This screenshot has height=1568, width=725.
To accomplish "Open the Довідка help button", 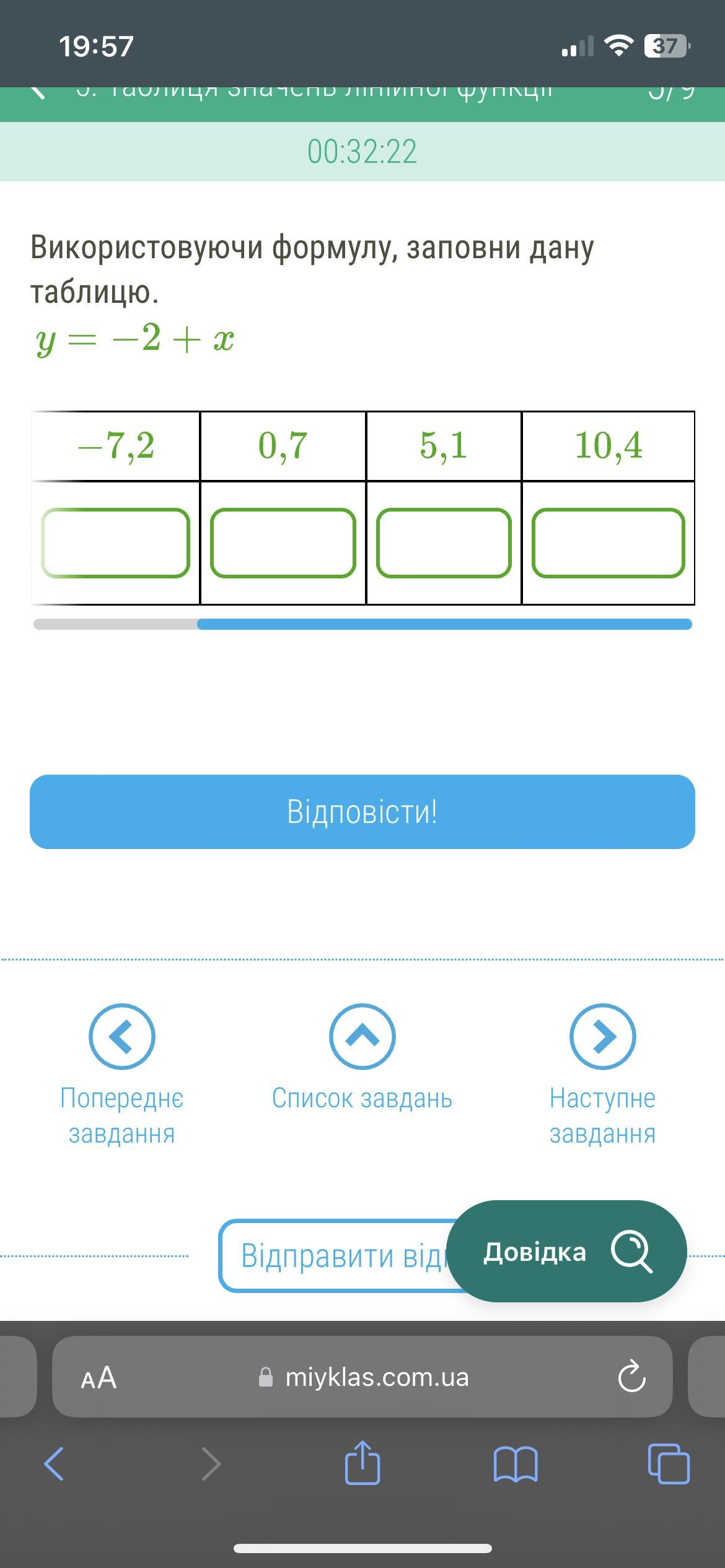I will point(566,1252).
